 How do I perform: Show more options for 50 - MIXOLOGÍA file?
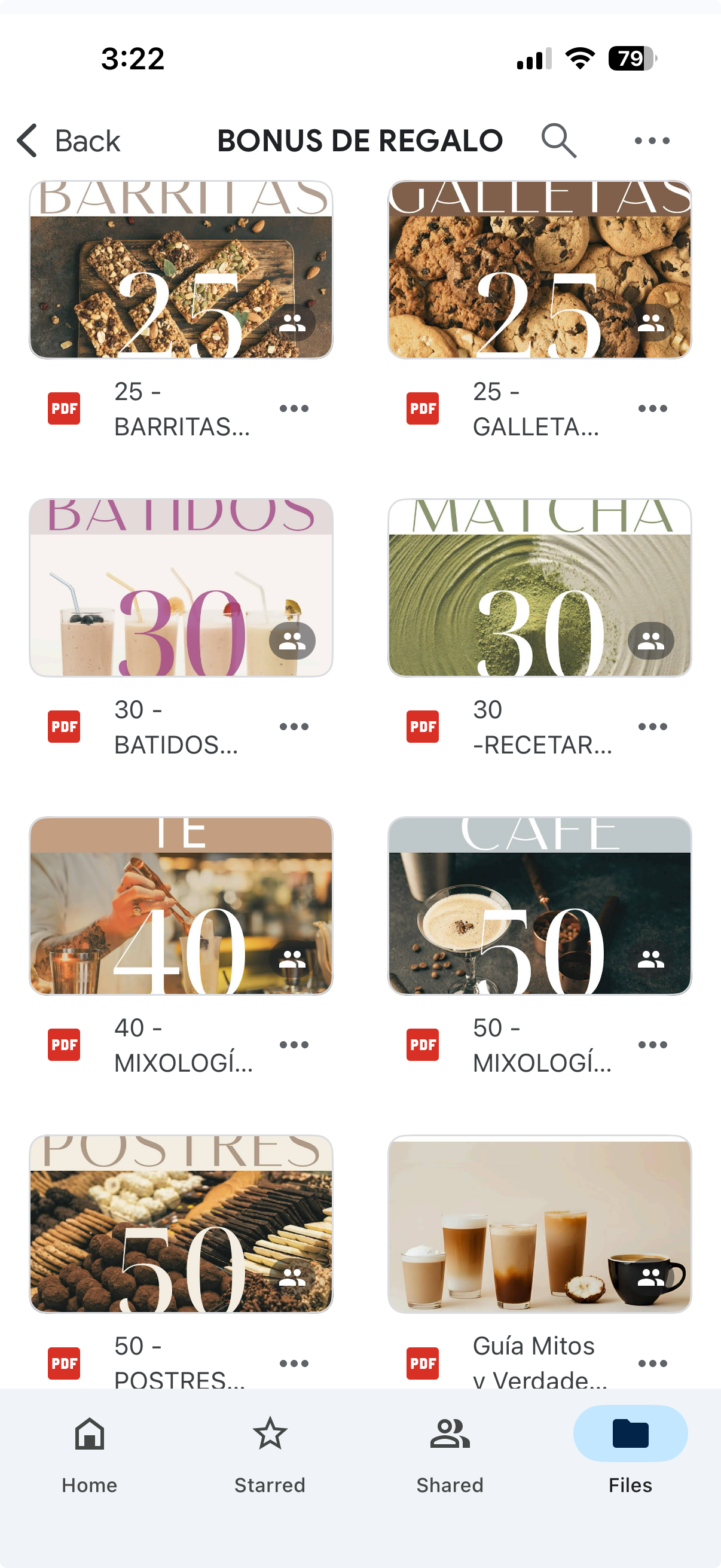pyautogui.click(x=652, y=1045)
